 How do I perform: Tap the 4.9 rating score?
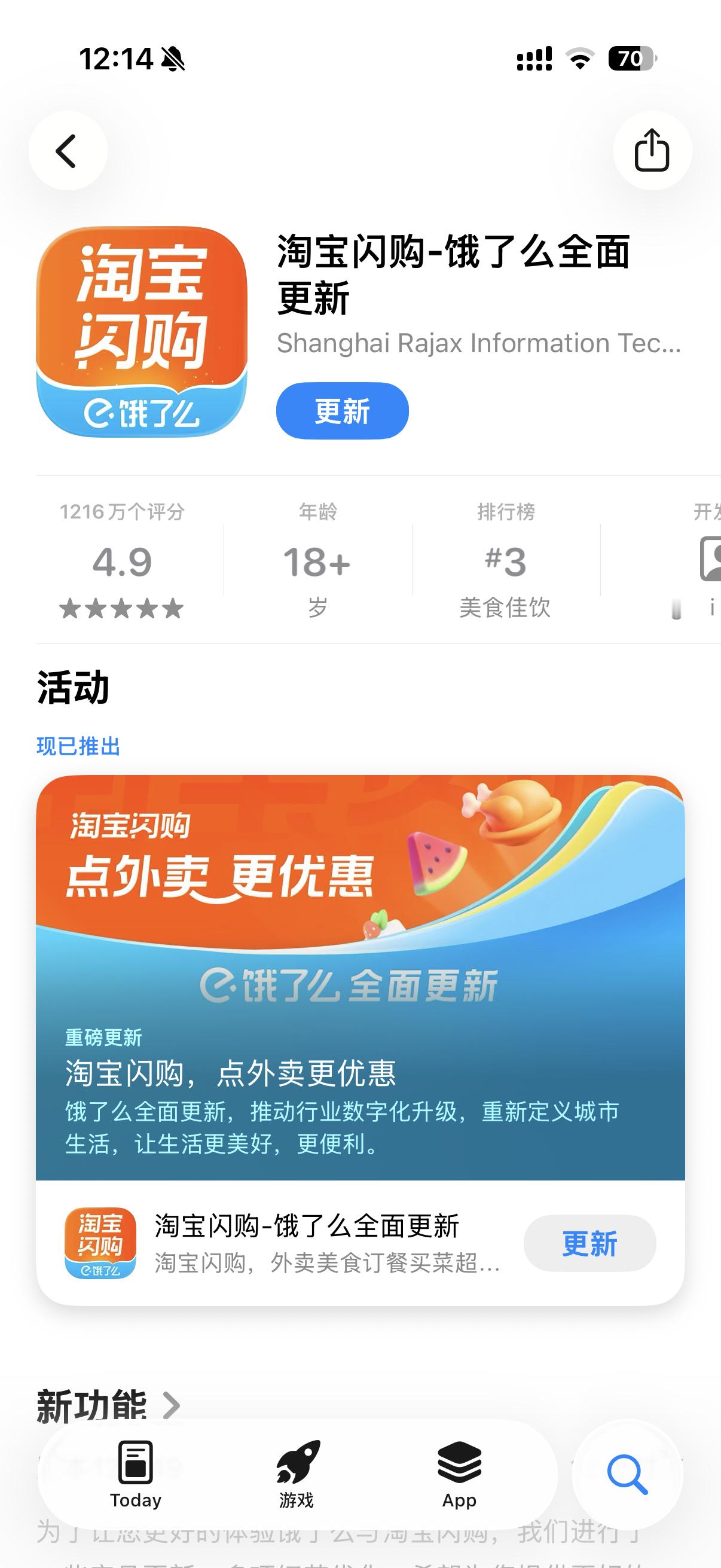pos(124,563)
